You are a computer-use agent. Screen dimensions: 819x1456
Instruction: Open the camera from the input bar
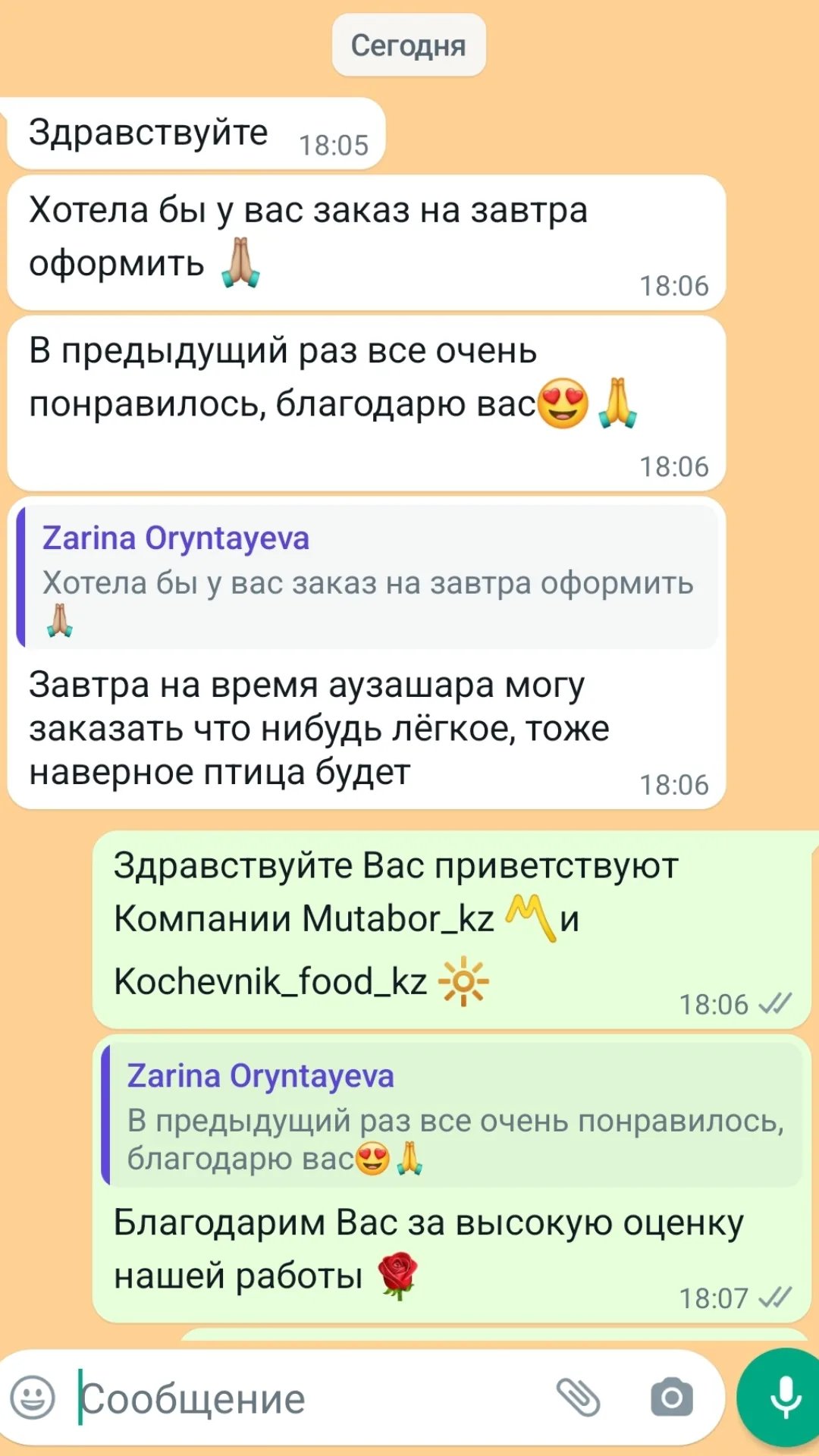click(672, 1397)
